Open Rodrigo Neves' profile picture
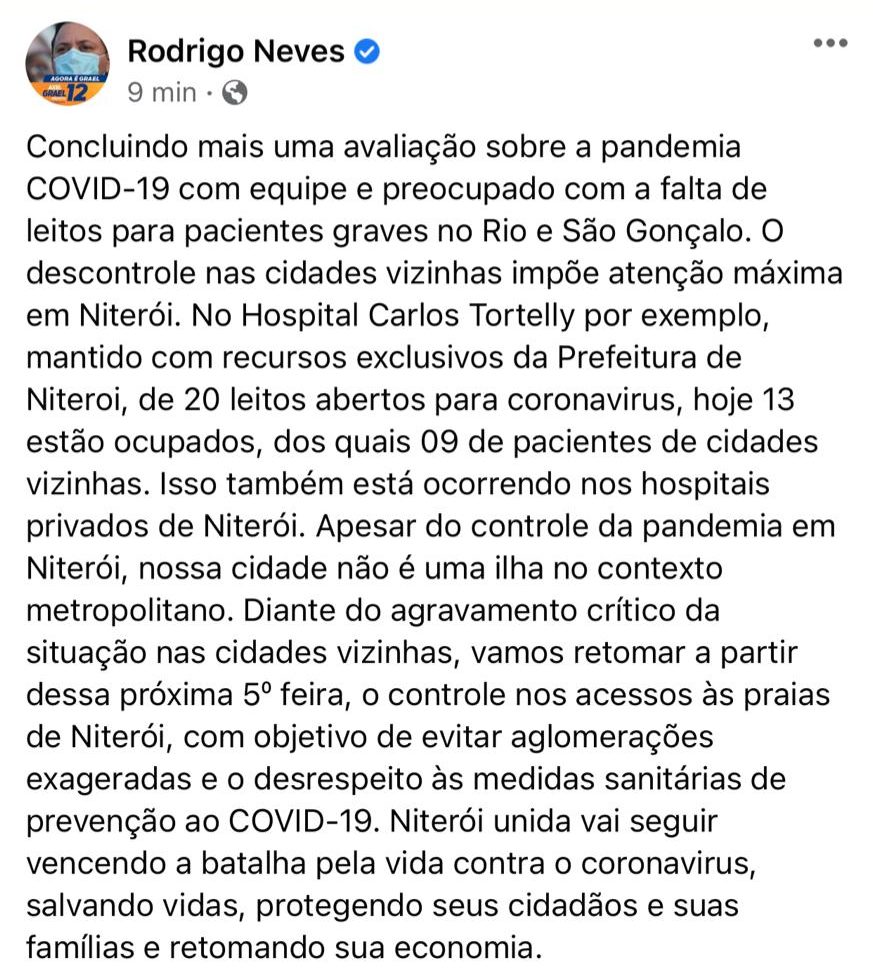The image size is (873, 979). tap(67, 64)
